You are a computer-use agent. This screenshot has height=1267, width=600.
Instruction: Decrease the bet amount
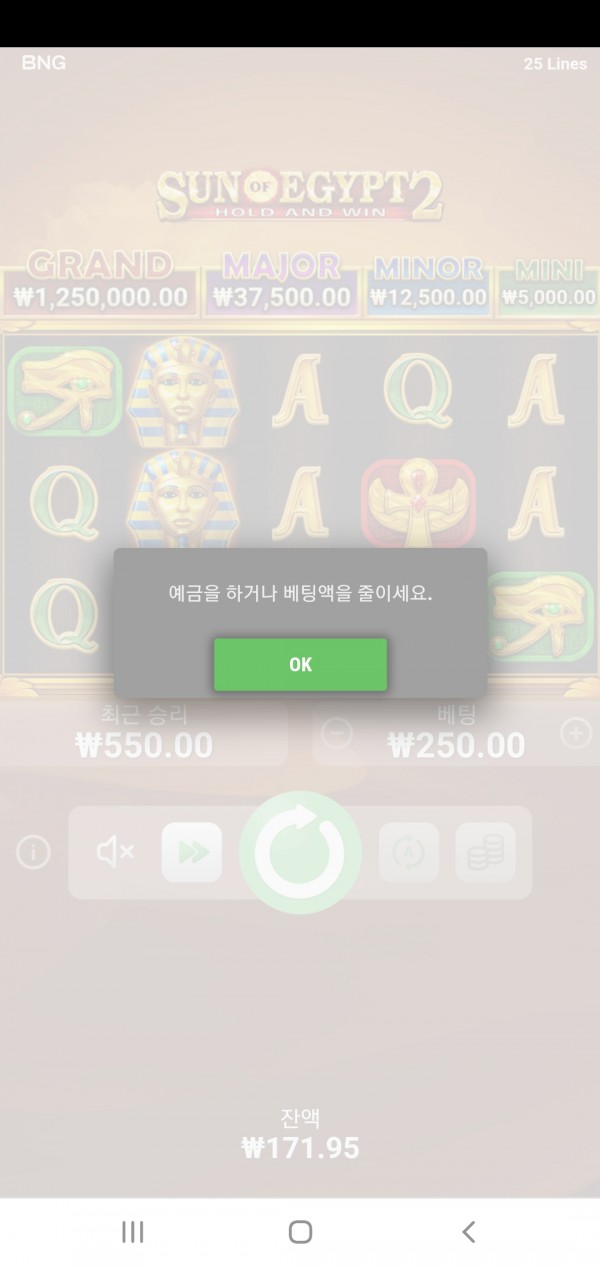[337, 734]
